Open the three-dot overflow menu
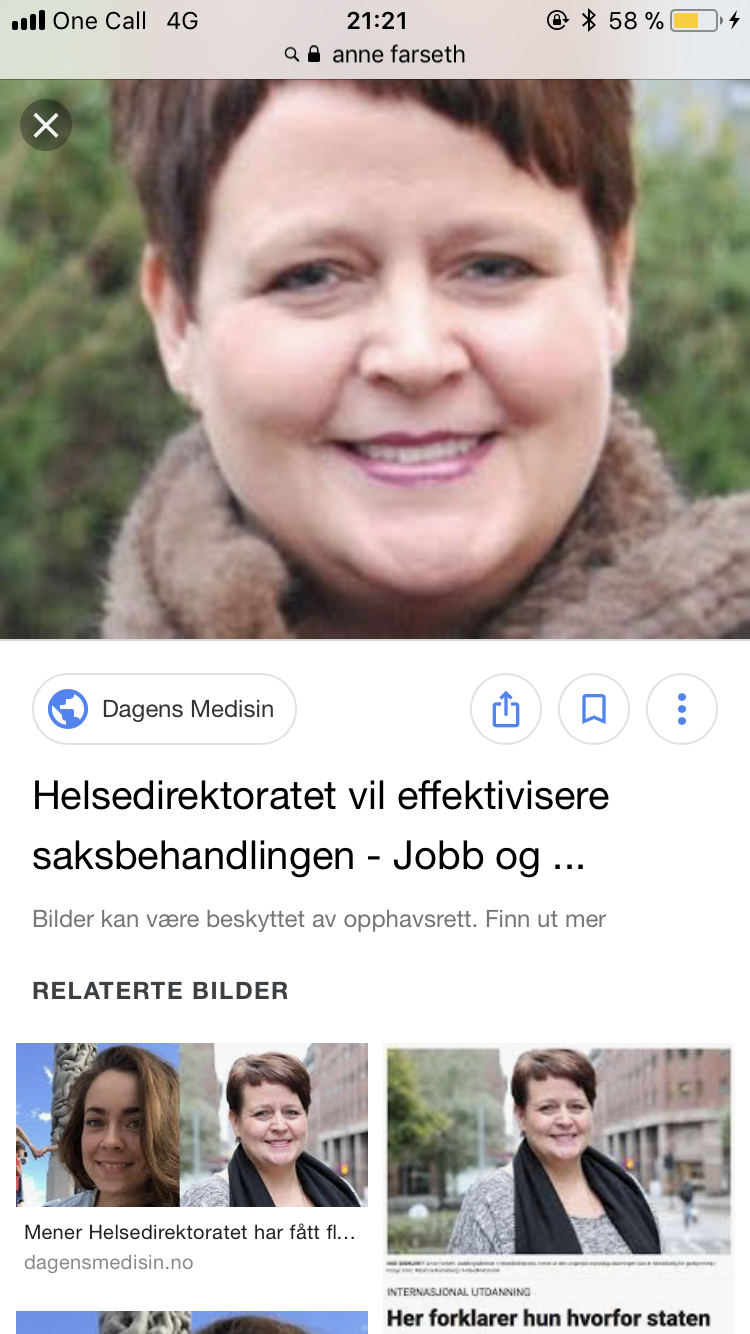750x1334 pixels. [682, 709]
